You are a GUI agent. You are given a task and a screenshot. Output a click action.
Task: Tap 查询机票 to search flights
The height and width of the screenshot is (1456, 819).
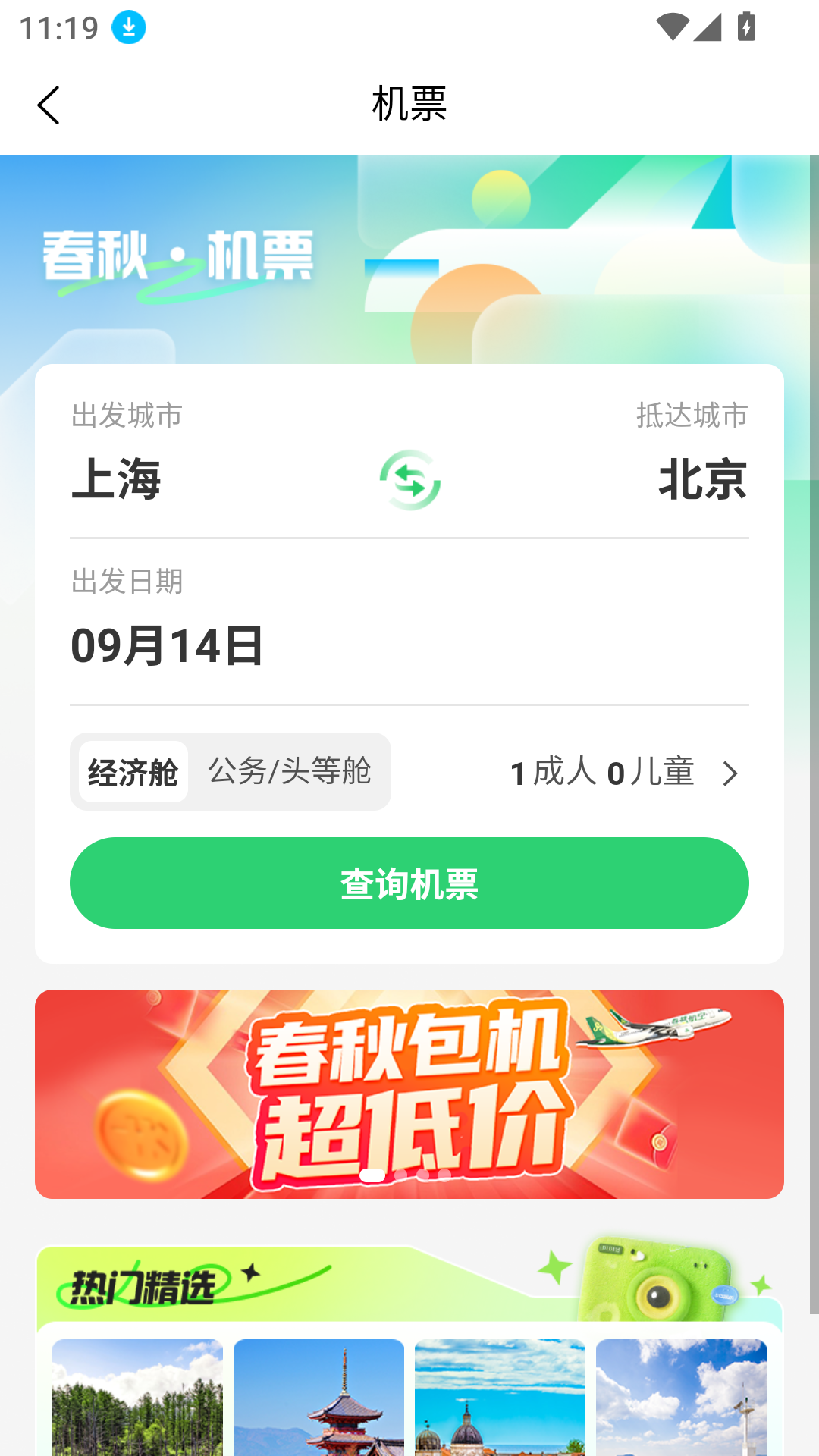click(409, 883)
